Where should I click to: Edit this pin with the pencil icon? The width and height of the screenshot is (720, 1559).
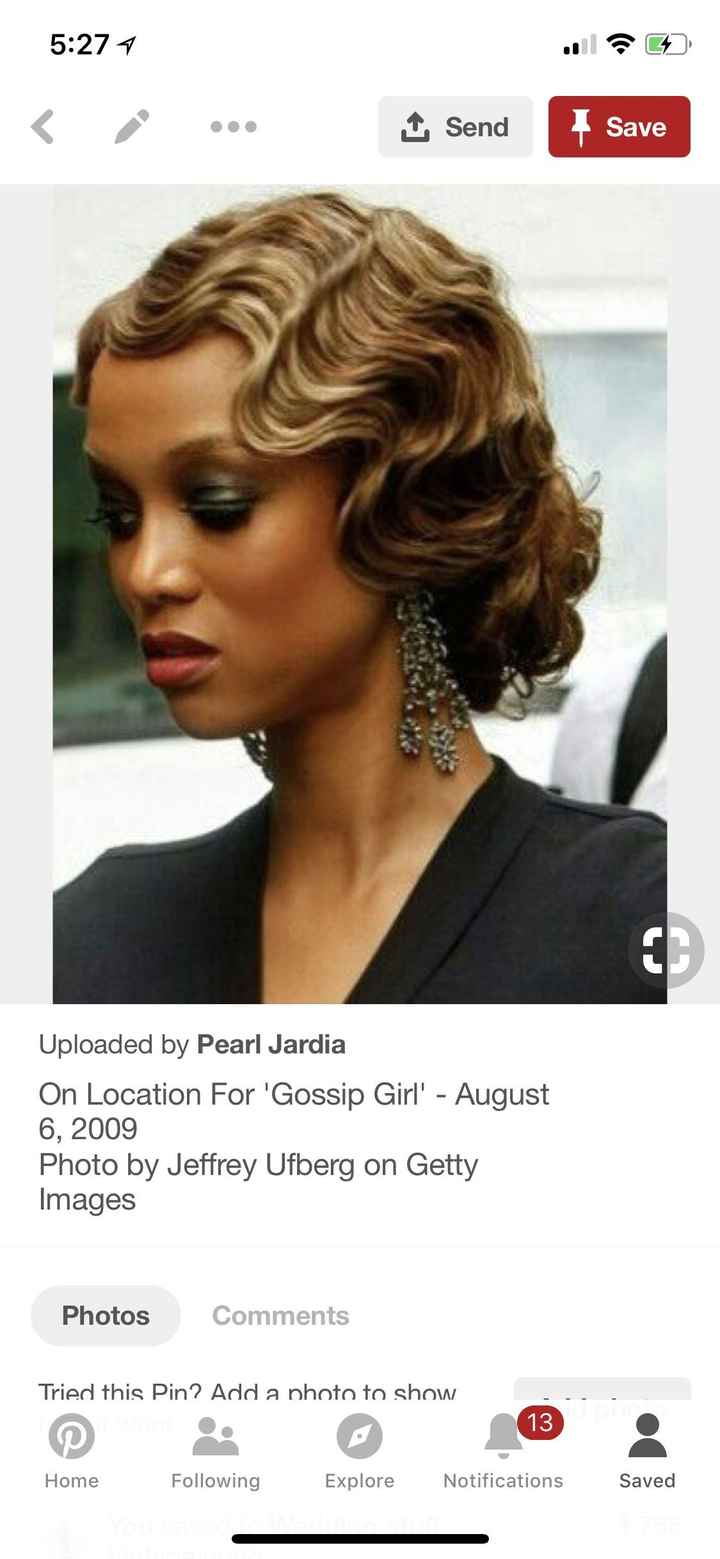click(131, 127)
